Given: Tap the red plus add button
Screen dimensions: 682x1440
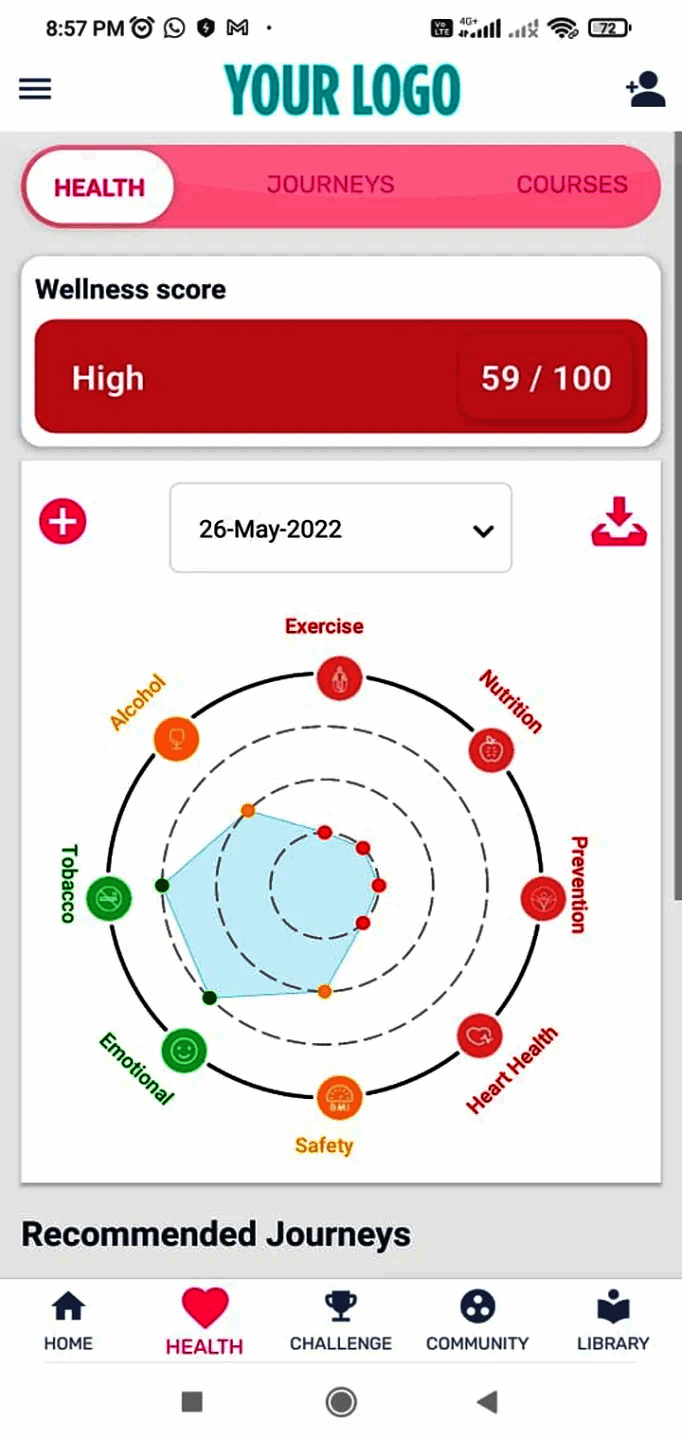Looking at the screenshot, I should click(63, 522).
